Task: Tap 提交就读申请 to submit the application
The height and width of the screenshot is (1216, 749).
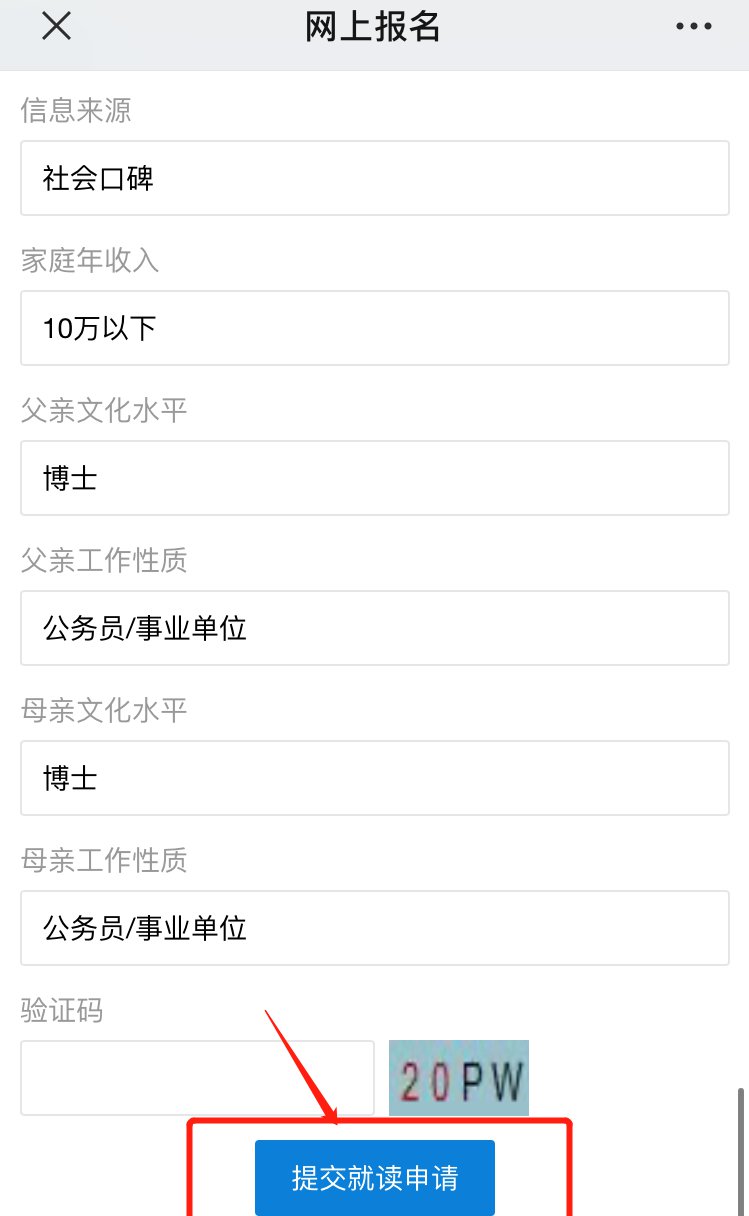Action: pyautogui.click(x=375, y=1178)
